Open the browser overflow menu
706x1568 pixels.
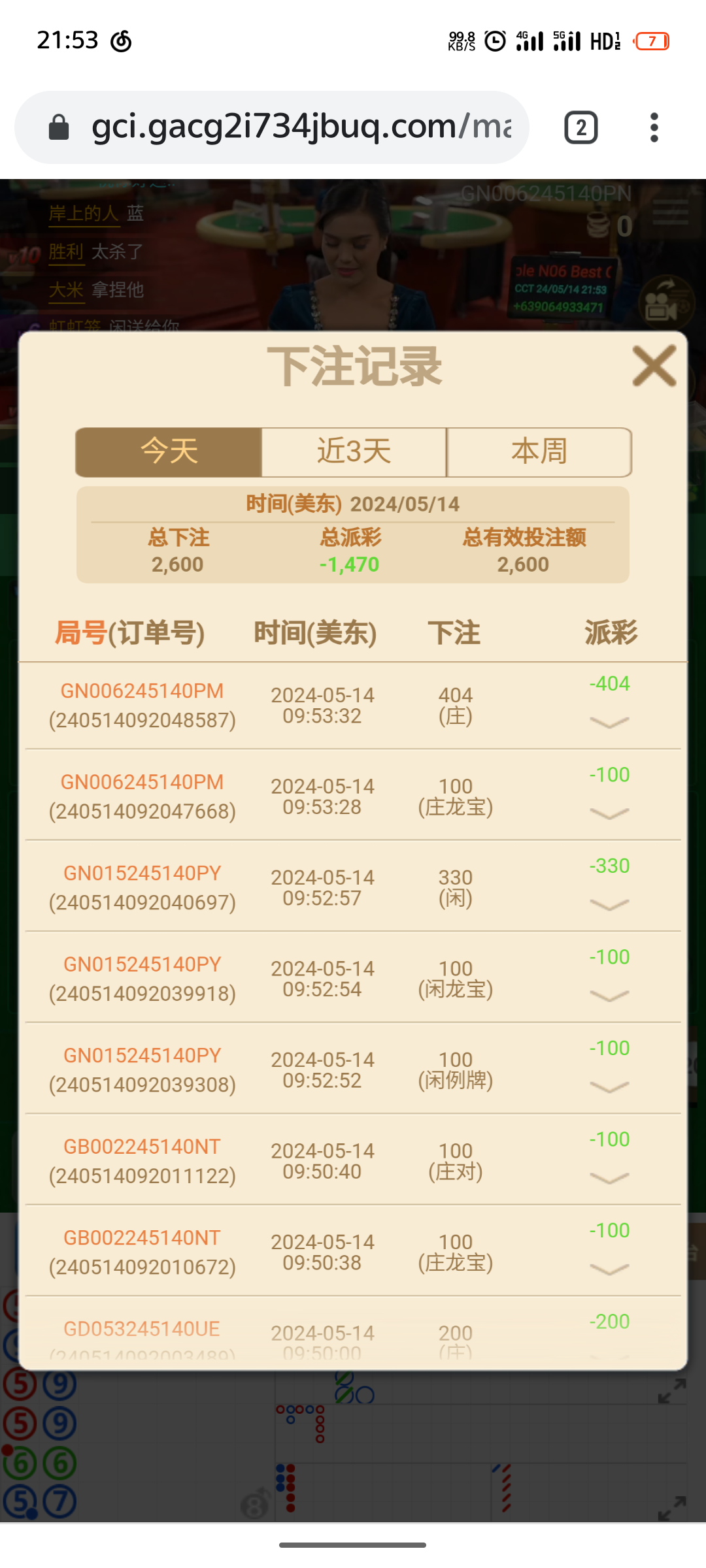pos(654,127)
